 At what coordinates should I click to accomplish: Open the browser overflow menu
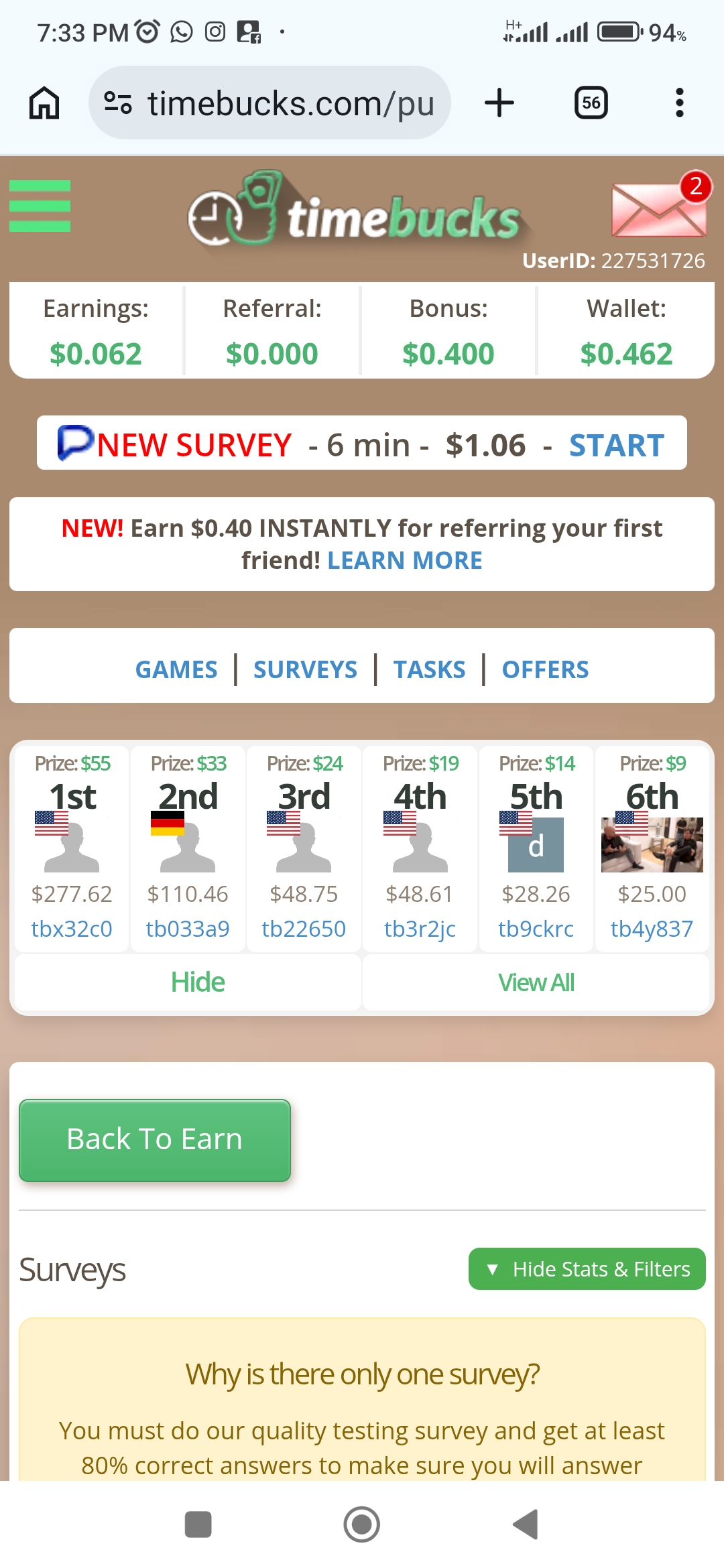(680, 103)
